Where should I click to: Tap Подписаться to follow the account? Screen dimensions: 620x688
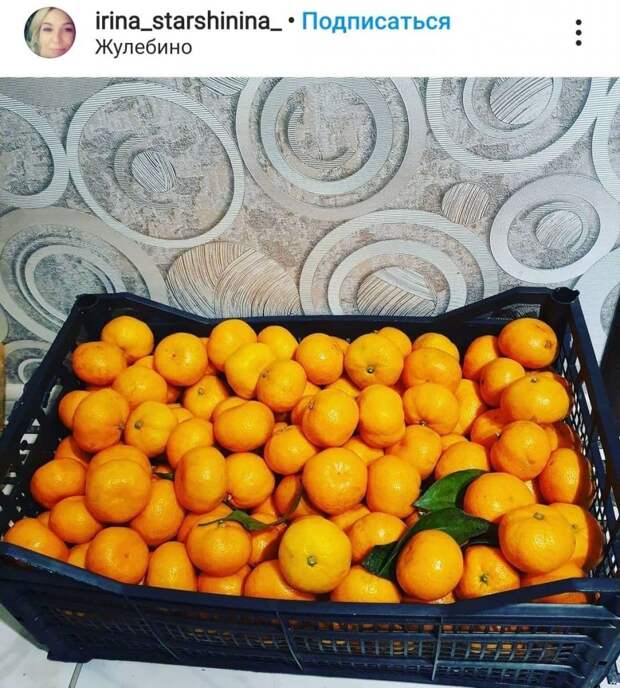[x=376, y=21]
